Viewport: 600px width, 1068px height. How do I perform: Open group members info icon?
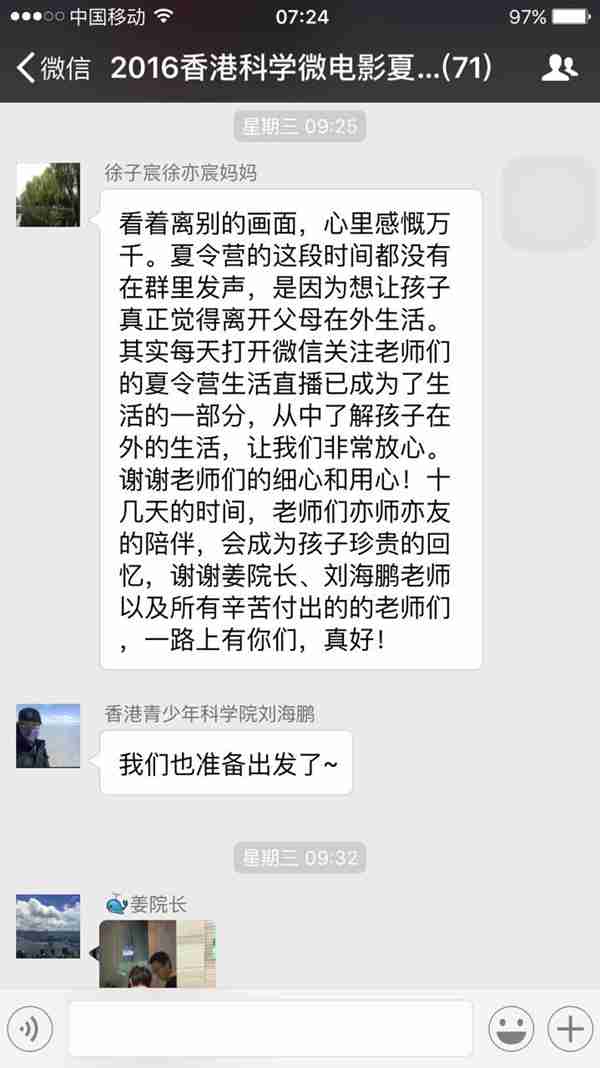559,68
